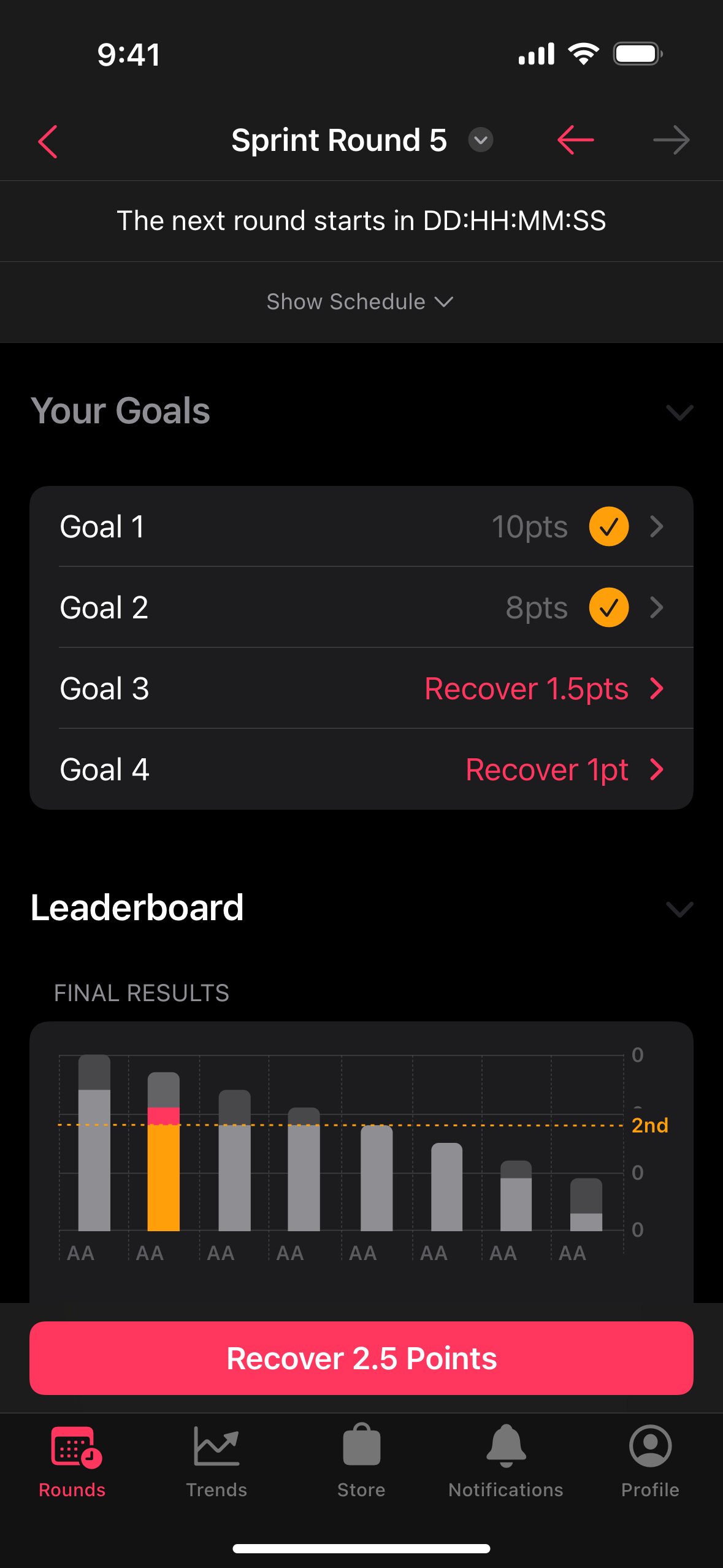
Task: Collapse the Your Goals section
Action: 679,412
